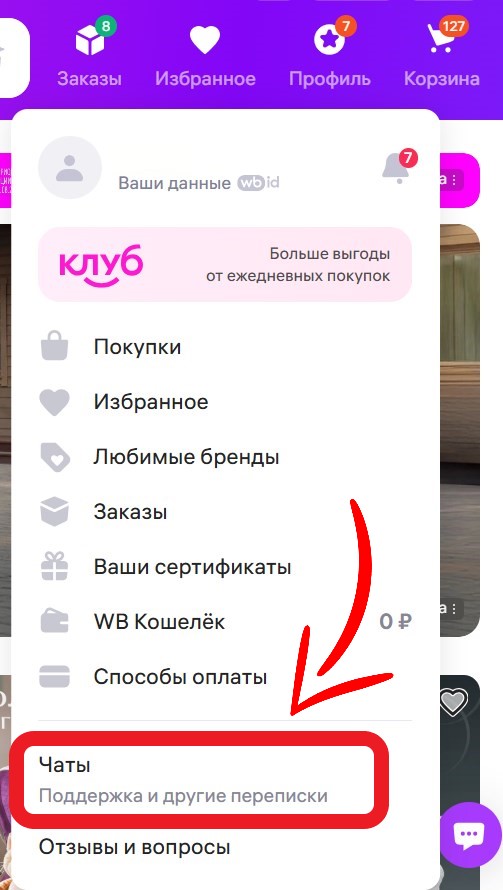Open Избранное in the top bar

205,54
